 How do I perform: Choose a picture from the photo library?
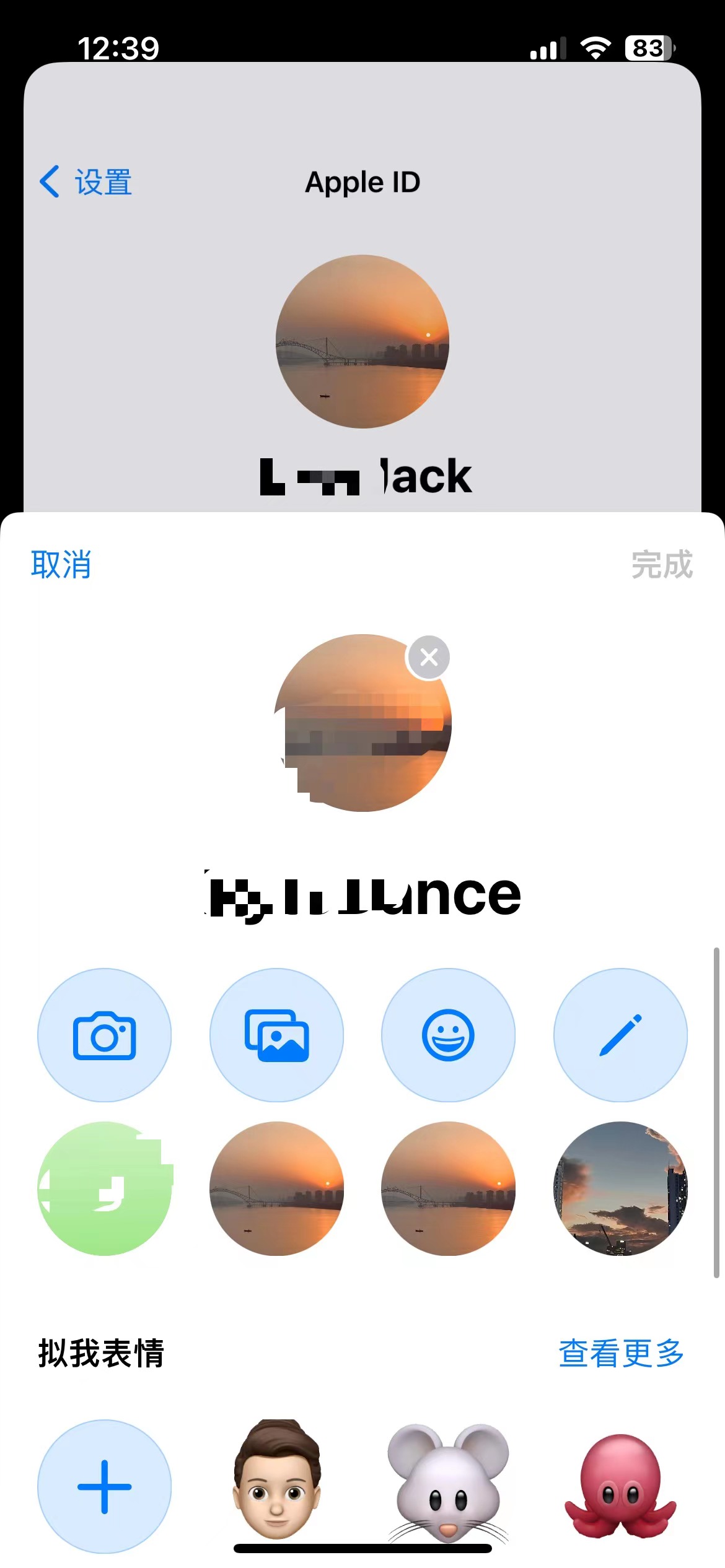click(276, 1035)
